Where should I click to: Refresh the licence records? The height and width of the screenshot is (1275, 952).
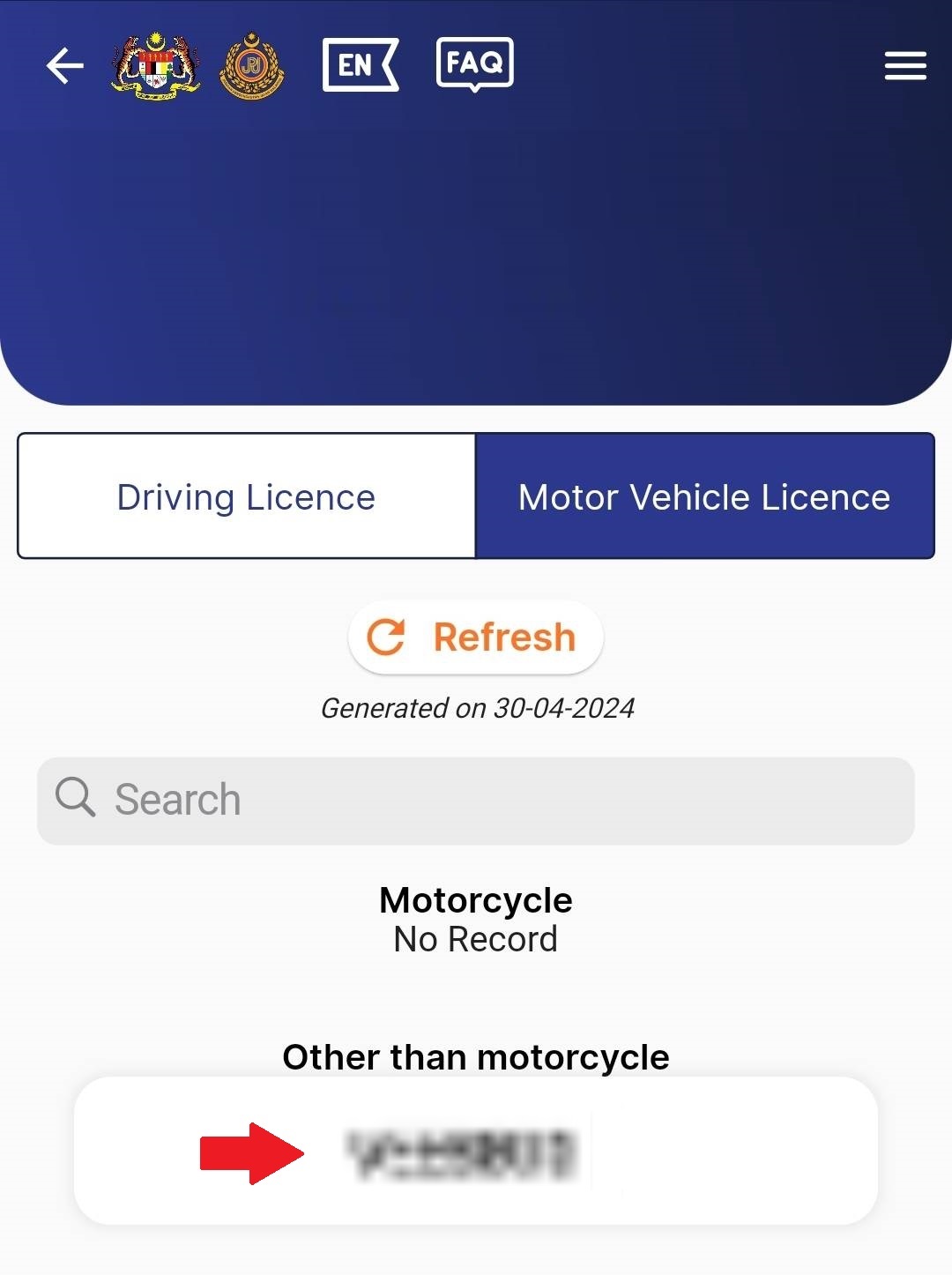click(476, 637)
